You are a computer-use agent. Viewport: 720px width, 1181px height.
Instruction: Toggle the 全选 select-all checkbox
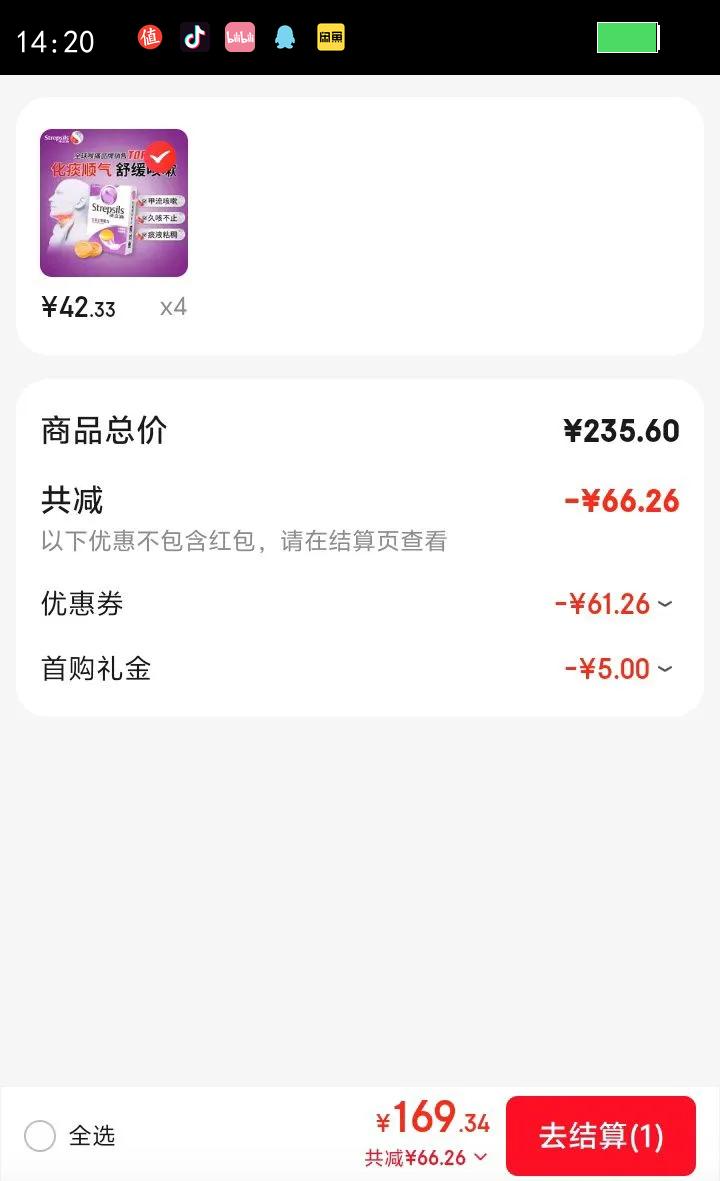(40, 1136)
